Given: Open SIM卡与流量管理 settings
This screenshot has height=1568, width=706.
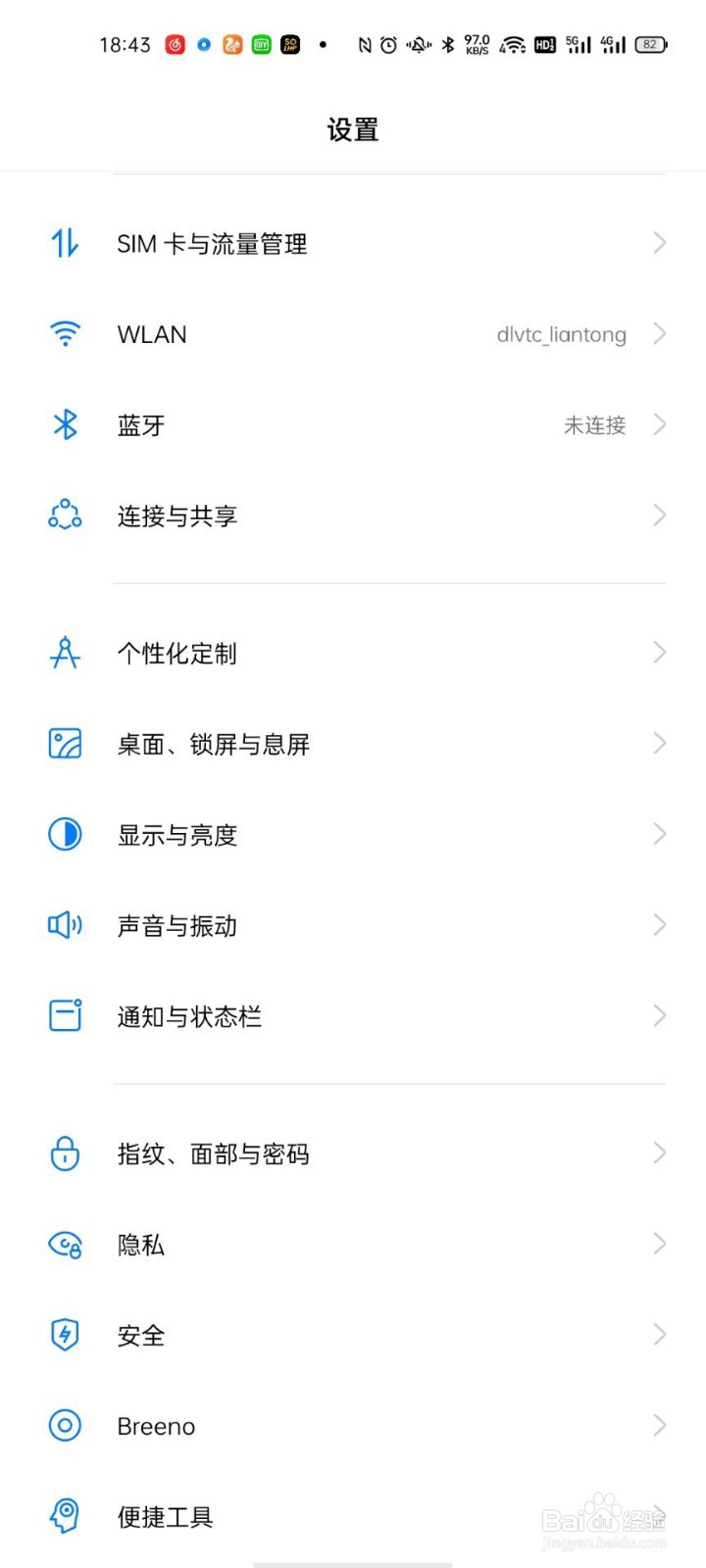Looking at the screenshot, I should coord(353,243).
